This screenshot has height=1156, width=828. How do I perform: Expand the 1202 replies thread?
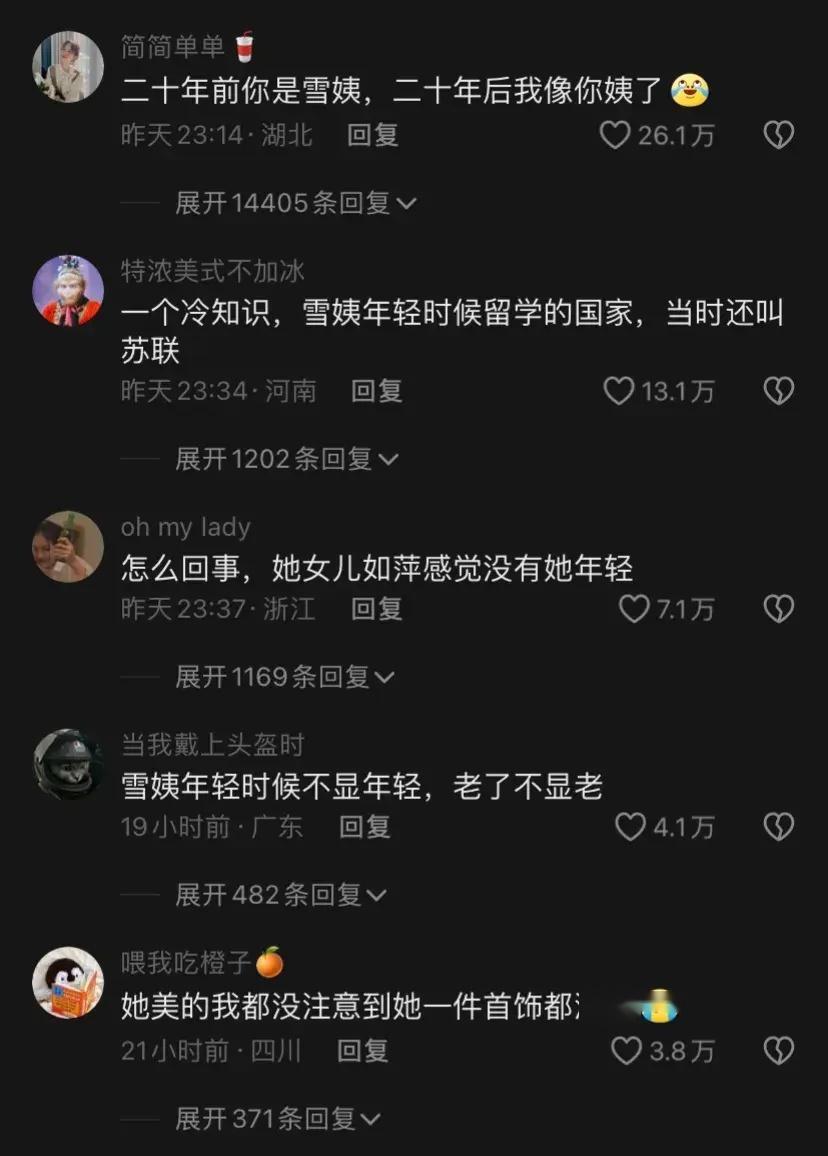click(287, 459)
